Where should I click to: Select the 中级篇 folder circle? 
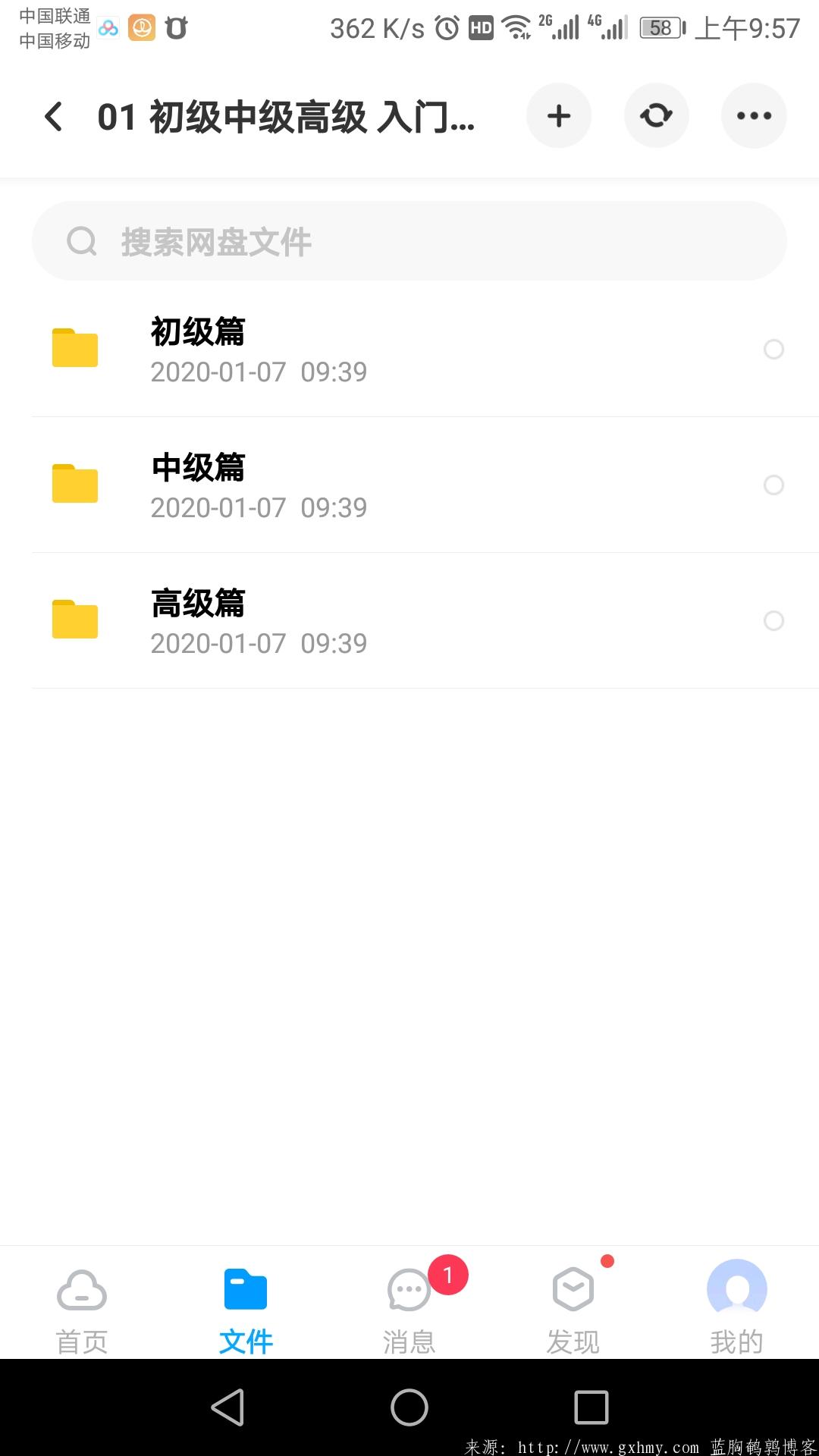[773, 485]
